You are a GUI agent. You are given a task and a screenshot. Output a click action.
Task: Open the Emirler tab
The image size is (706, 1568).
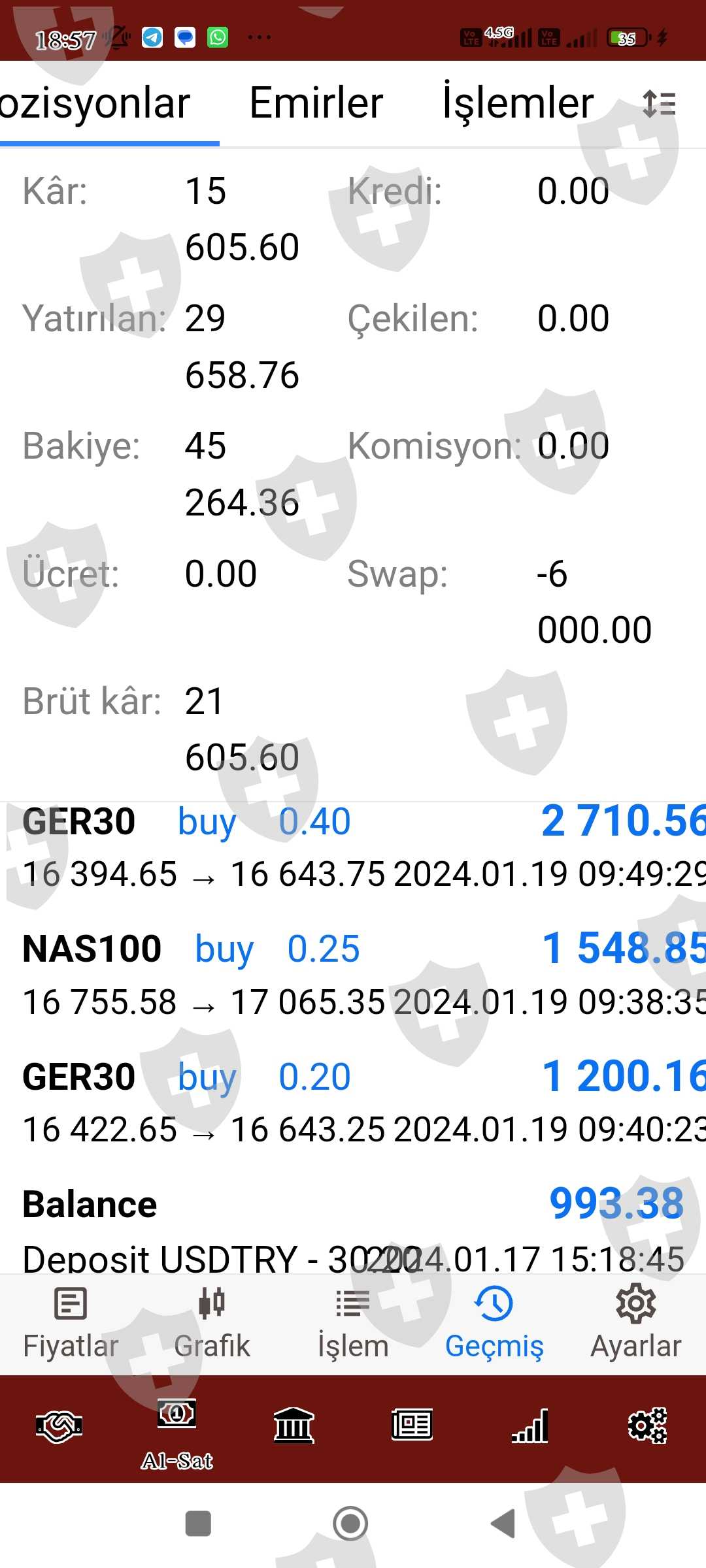click(x=316, y=105)
